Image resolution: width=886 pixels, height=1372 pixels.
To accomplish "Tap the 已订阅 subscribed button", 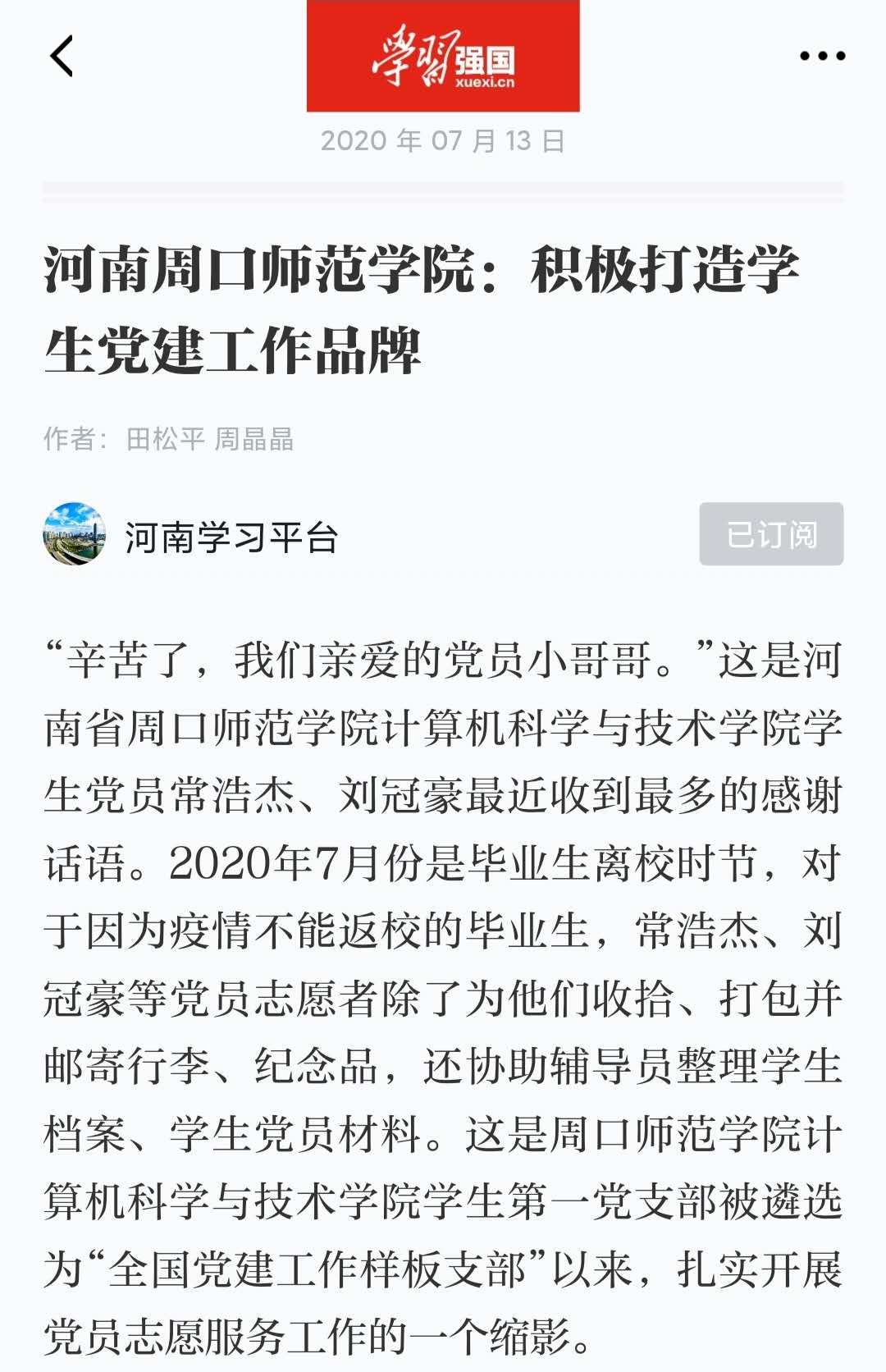I will (x=770, y=534).
